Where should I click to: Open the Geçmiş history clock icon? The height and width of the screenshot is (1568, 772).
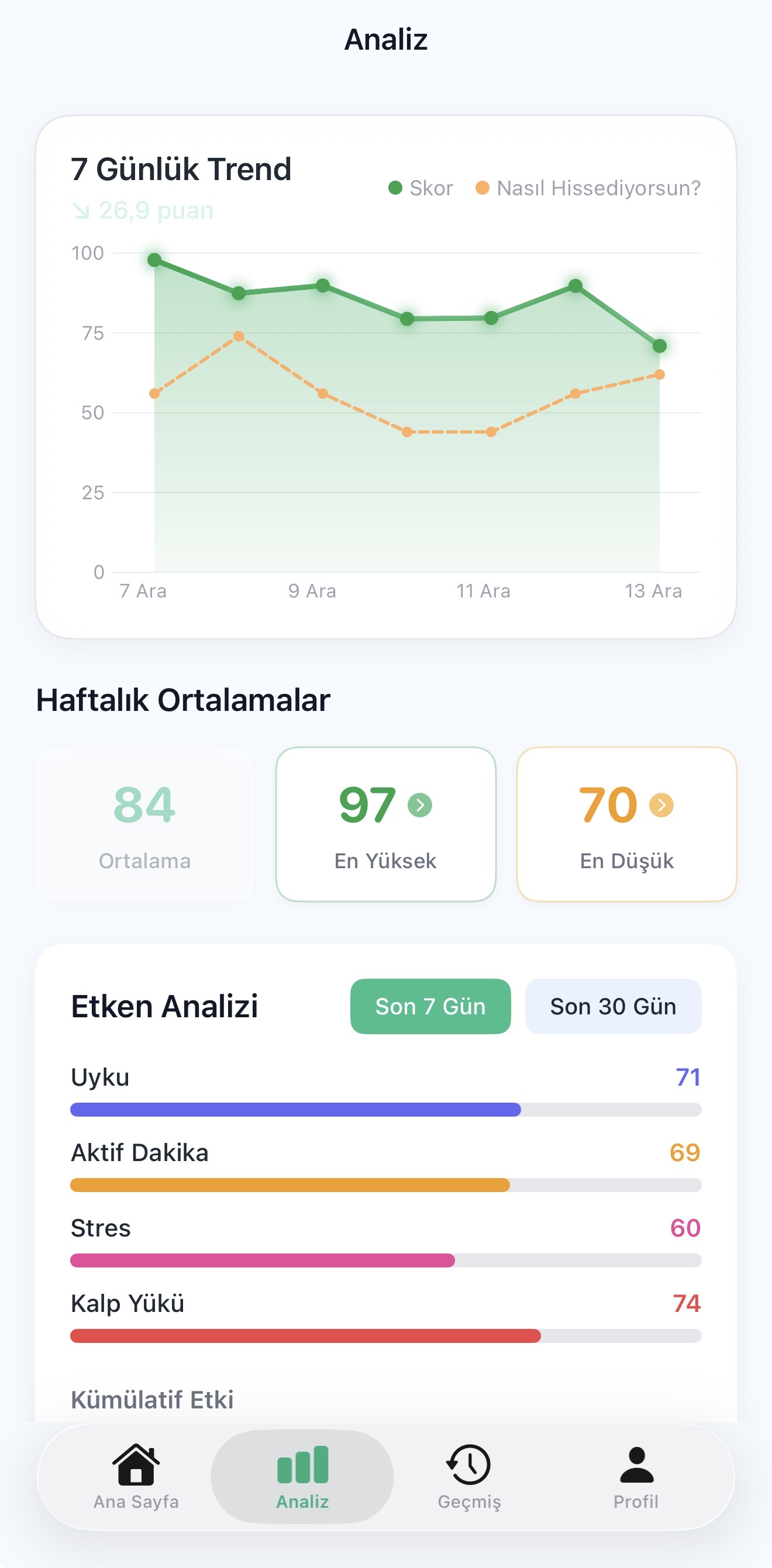coord(469,1463)
